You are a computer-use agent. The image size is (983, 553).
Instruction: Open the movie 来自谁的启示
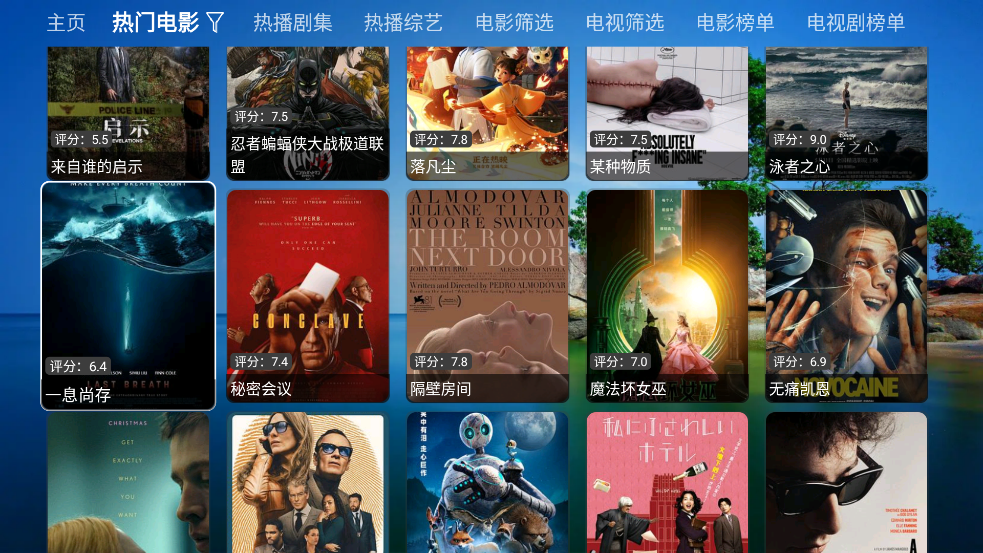pyautogui.click(x=128, y=110)
